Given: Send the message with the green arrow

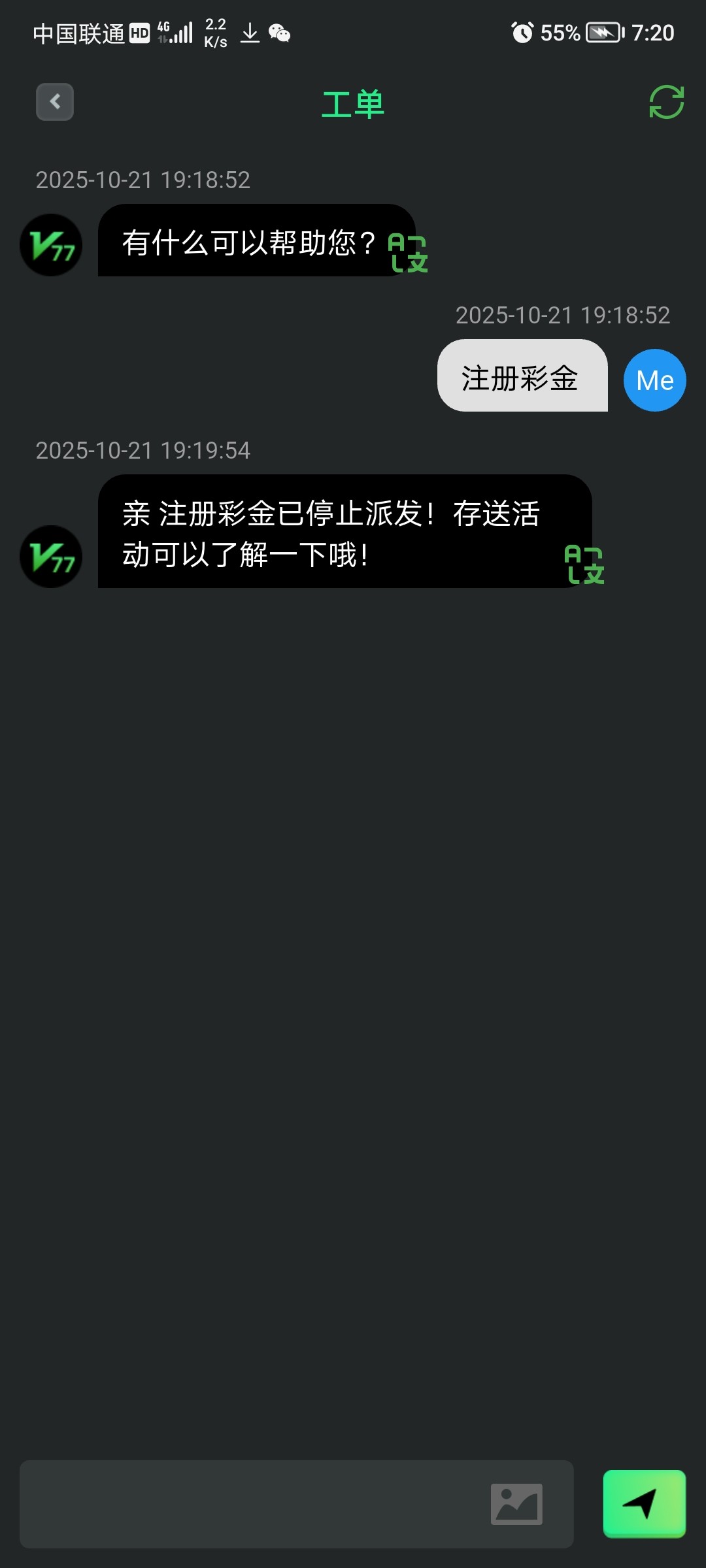Looking at the screenshot, I should [644, 1503].
